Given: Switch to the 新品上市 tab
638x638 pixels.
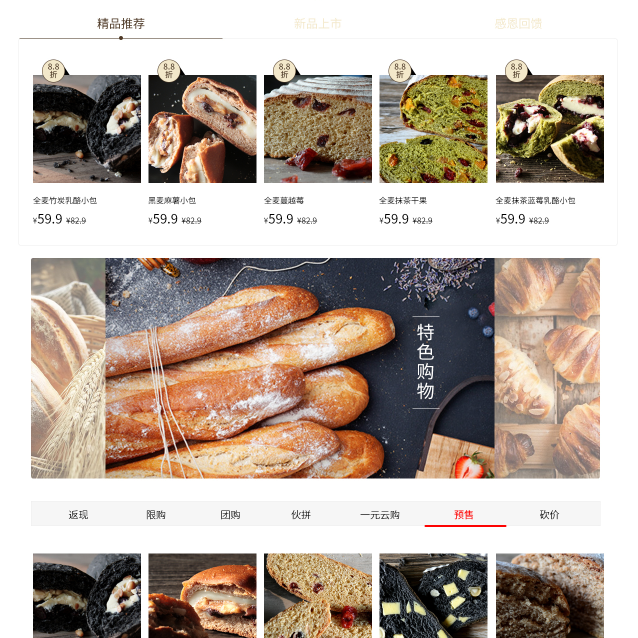Looking at the screenshot, I should point(318,23).
